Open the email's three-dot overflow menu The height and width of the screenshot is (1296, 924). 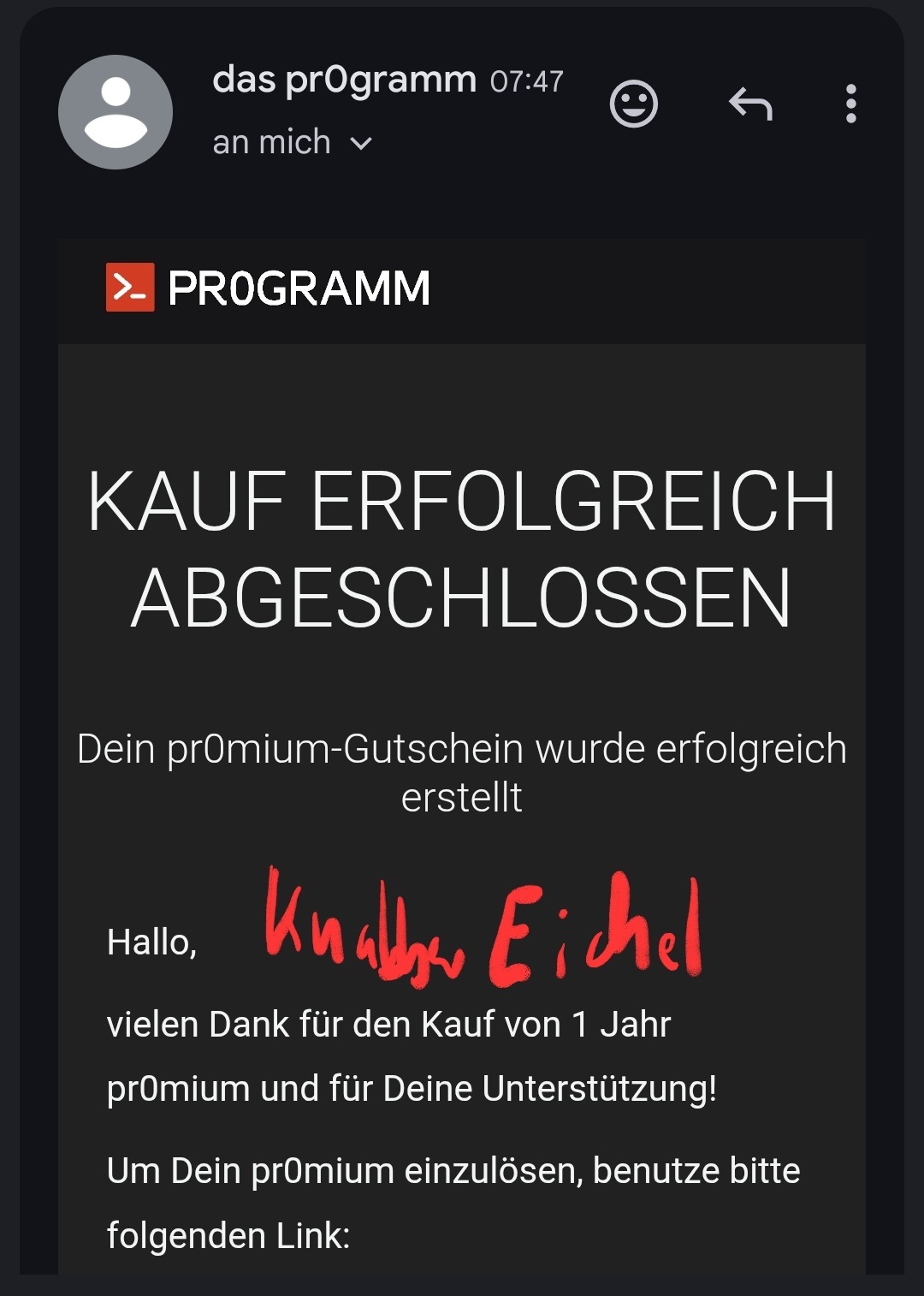click(850, 104)
